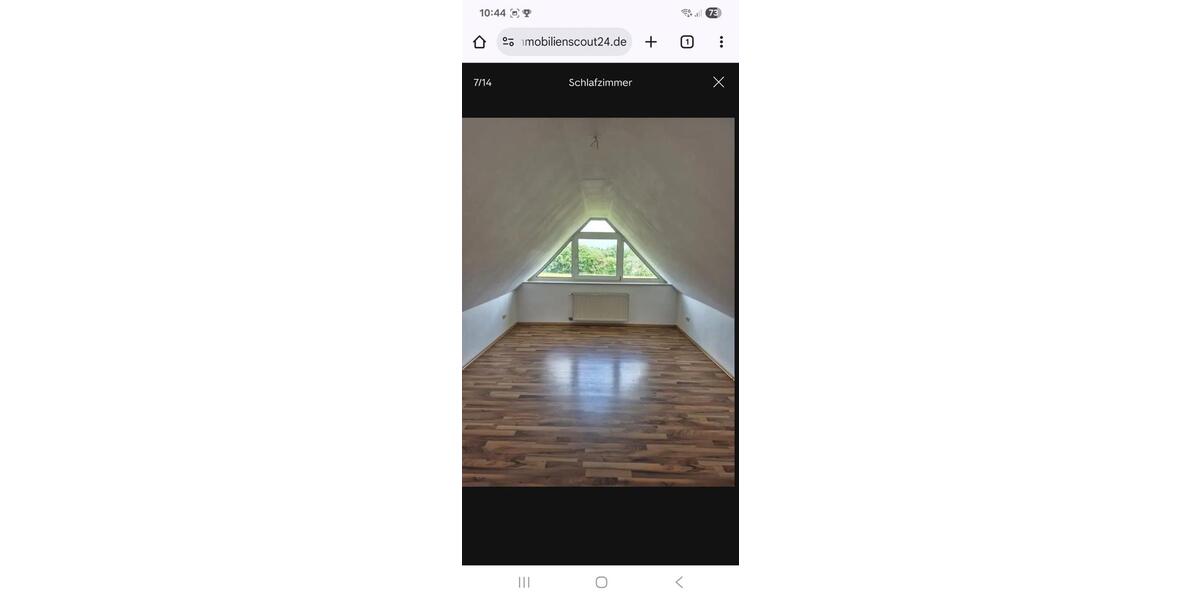
Task: Tap the immobilienscout24.de address bar
Action: coord(575,42)
